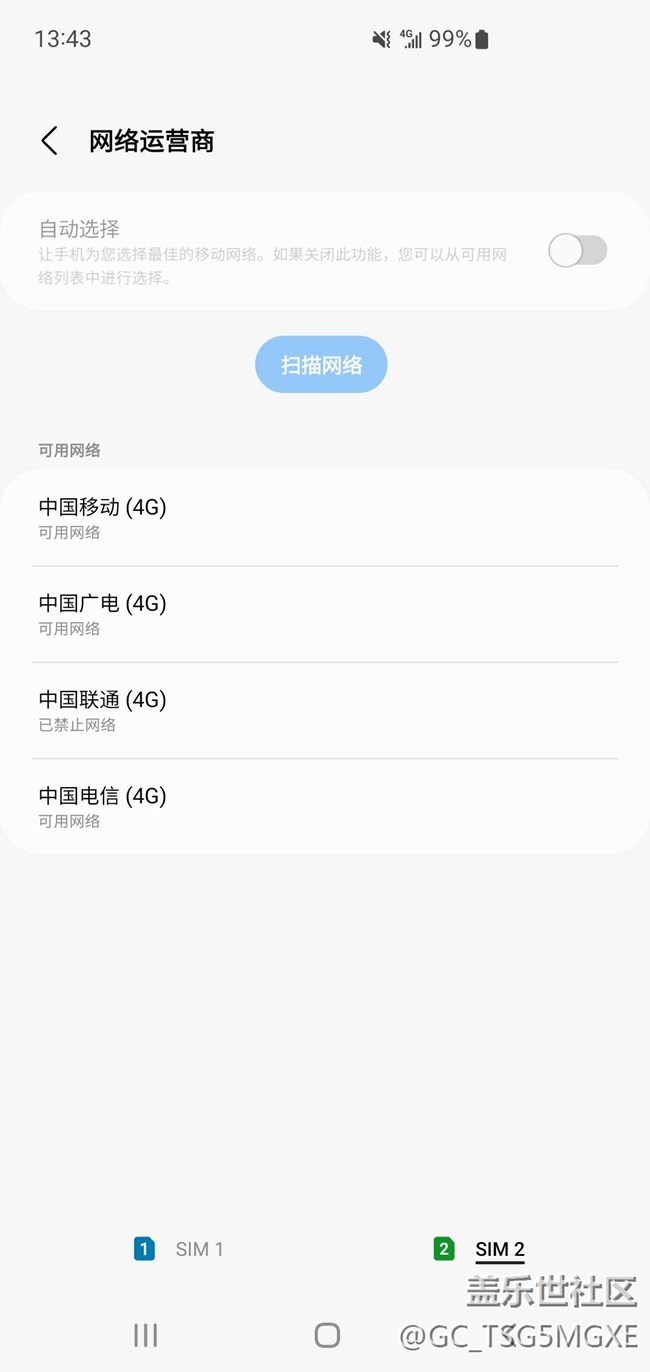Pick 中国电信 (4G) network

pos(324,806)
